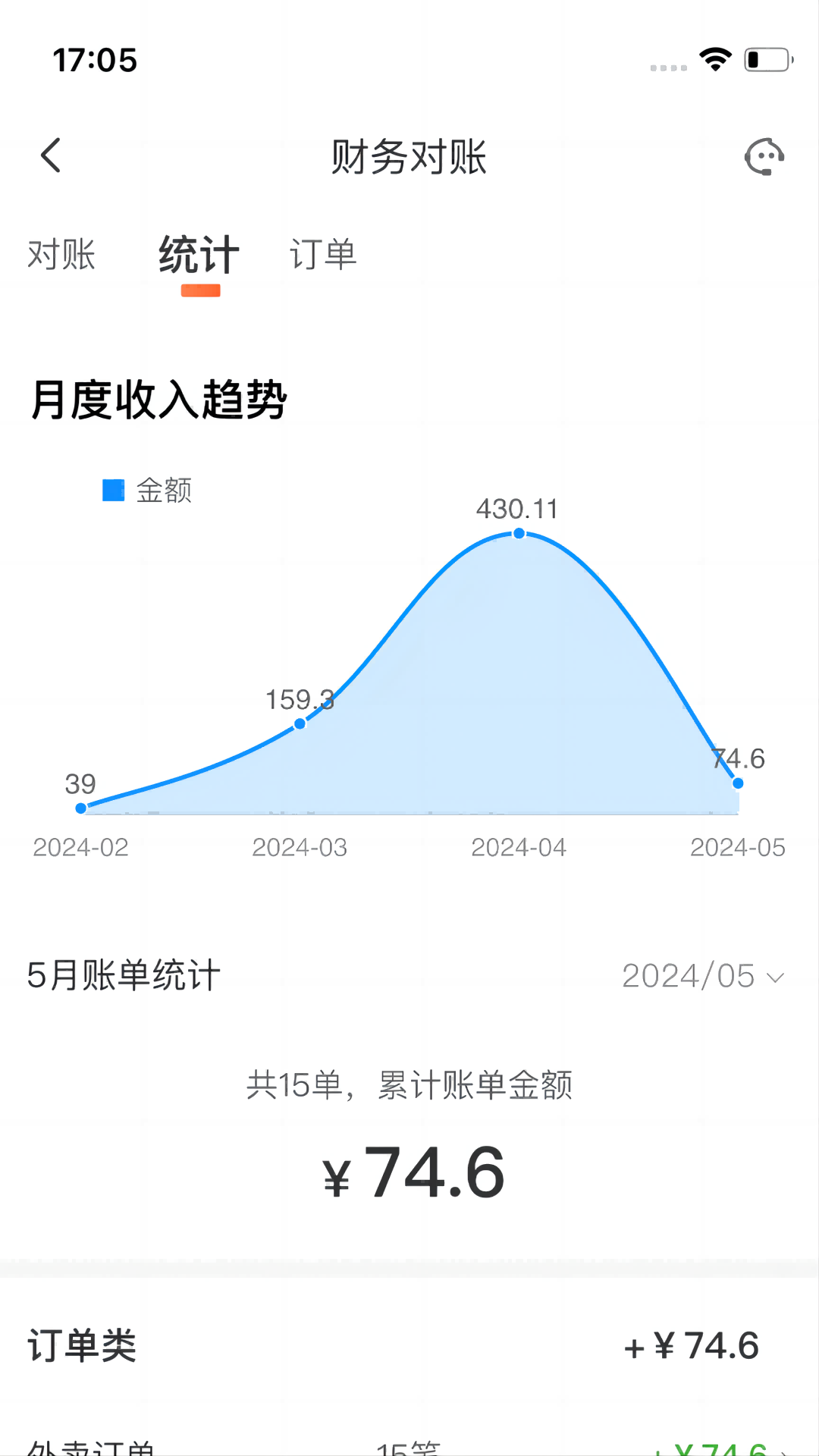The width and height of the screenshot is (819, 1456).
Task: Tap the blue 金额 legend square
Action: (x=112, y=490)
